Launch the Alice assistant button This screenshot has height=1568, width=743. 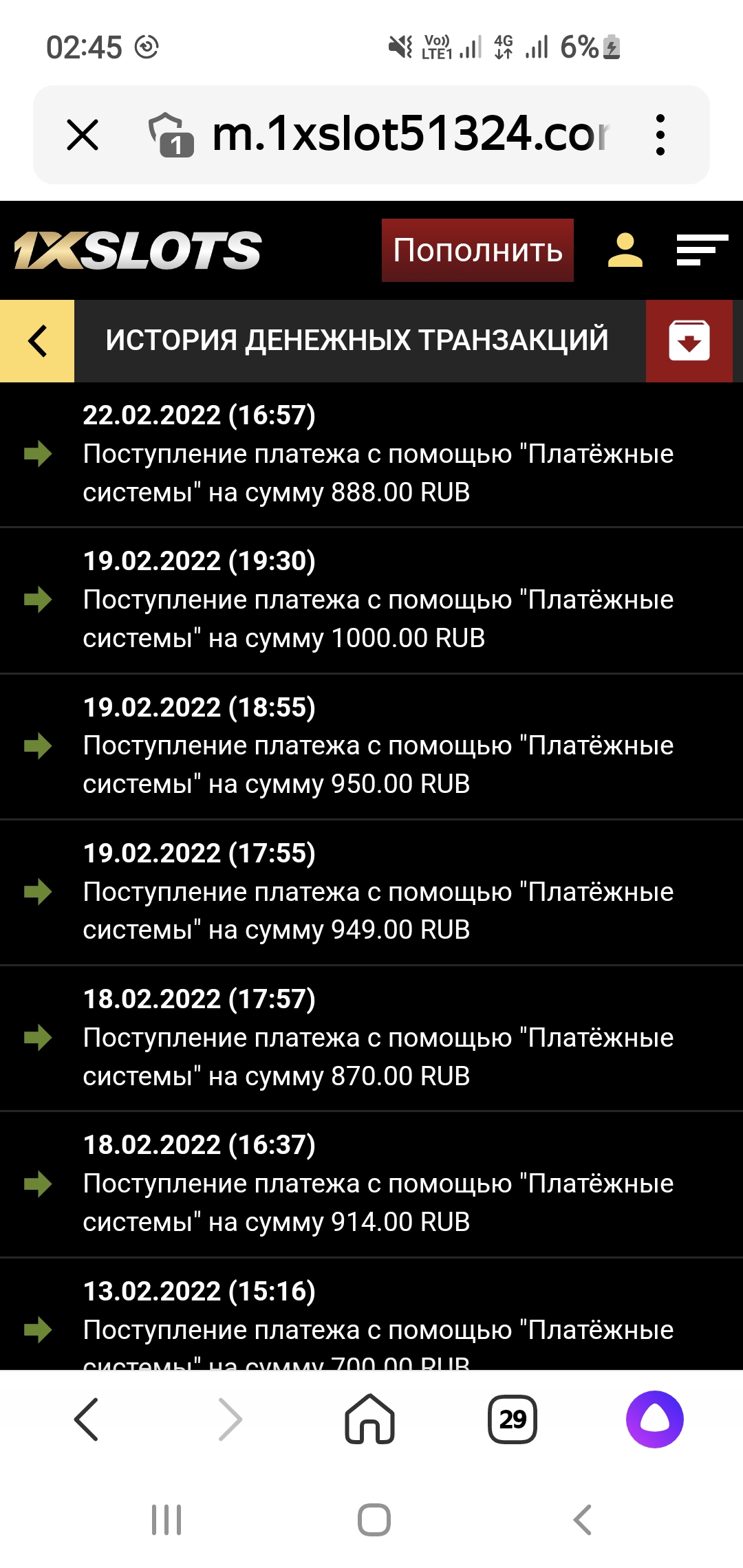click(x=654, y=1419)
